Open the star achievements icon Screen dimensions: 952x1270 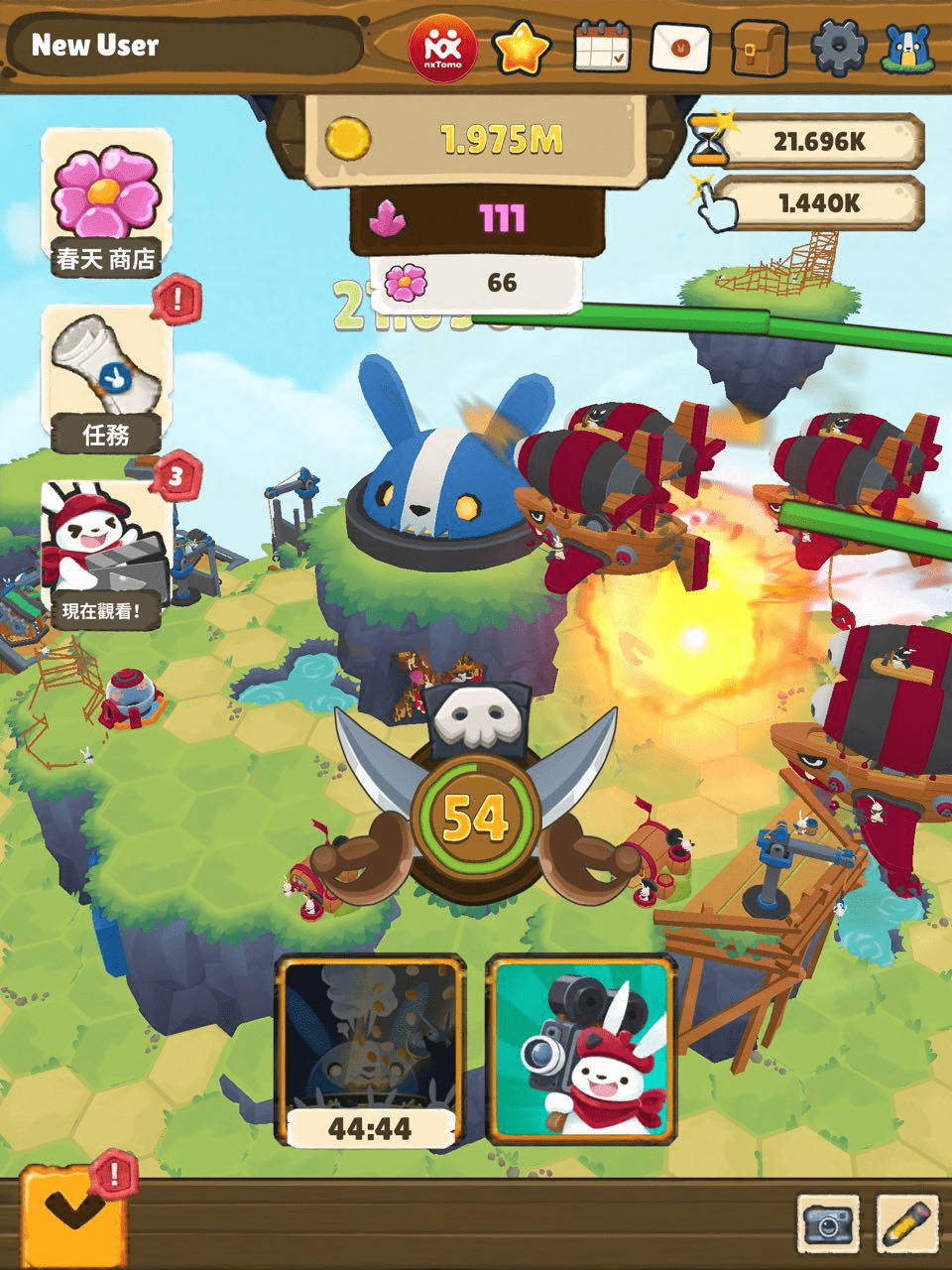522,48
